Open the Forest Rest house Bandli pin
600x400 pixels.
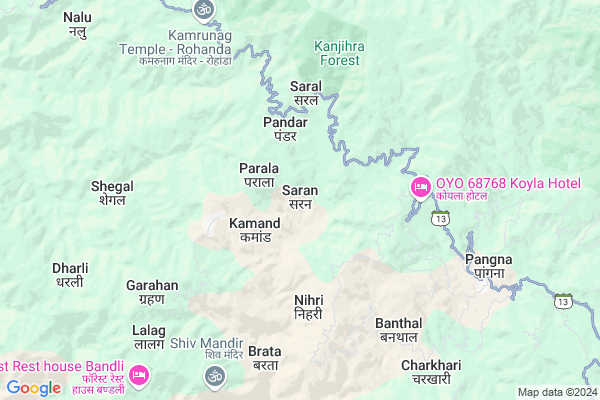click(x=140, y=374)
